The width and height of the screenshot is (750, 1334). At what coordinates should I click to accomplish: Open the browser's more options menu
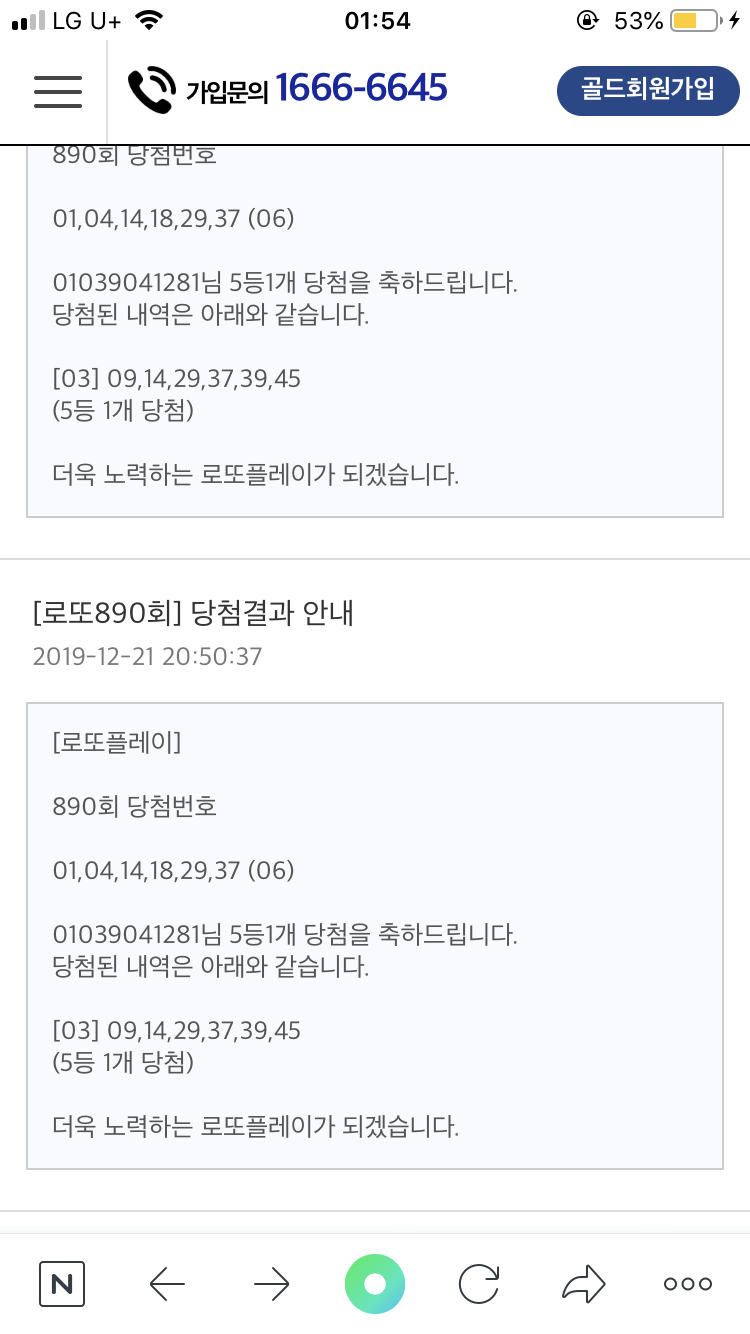(x=688, y=1284)
